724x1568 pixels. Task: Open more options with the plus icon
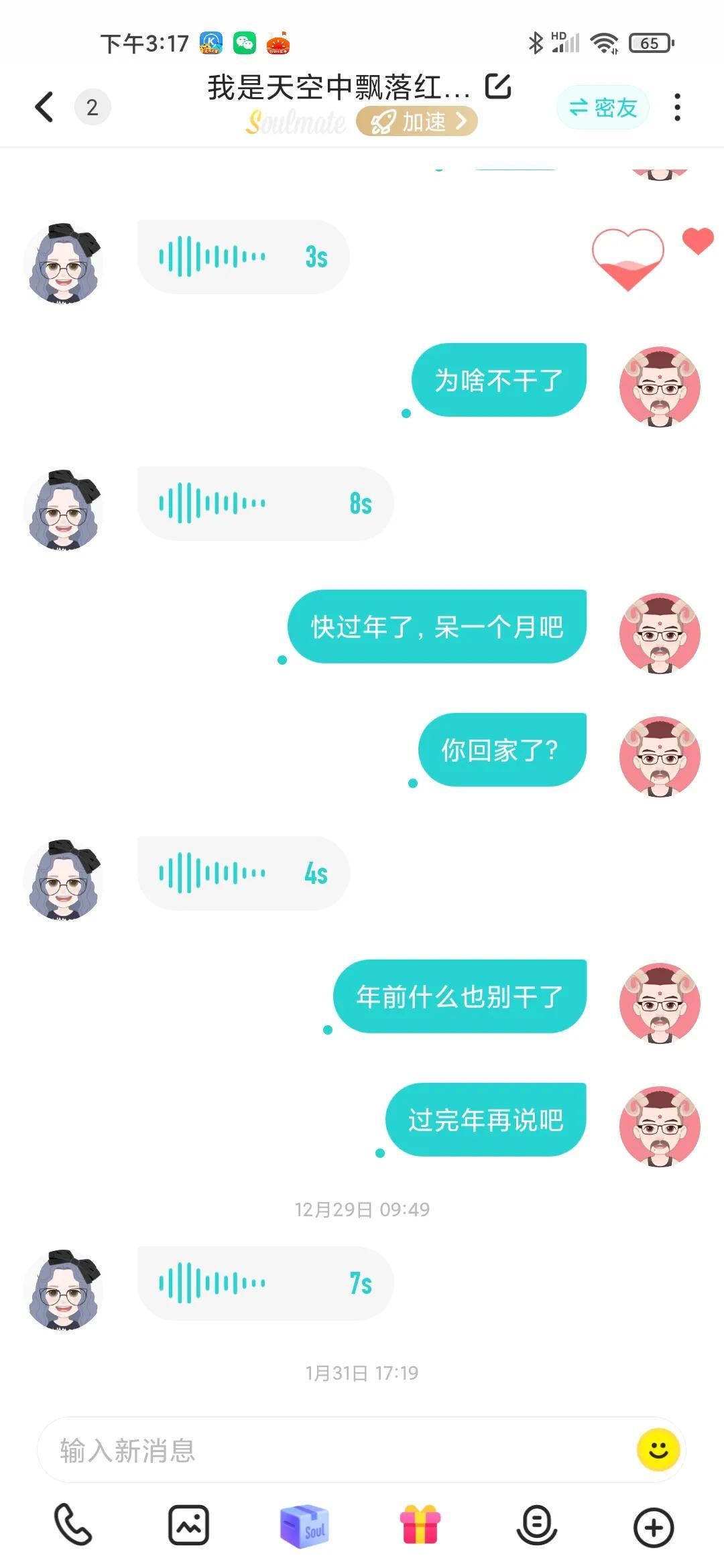(x=654, y=1527)
